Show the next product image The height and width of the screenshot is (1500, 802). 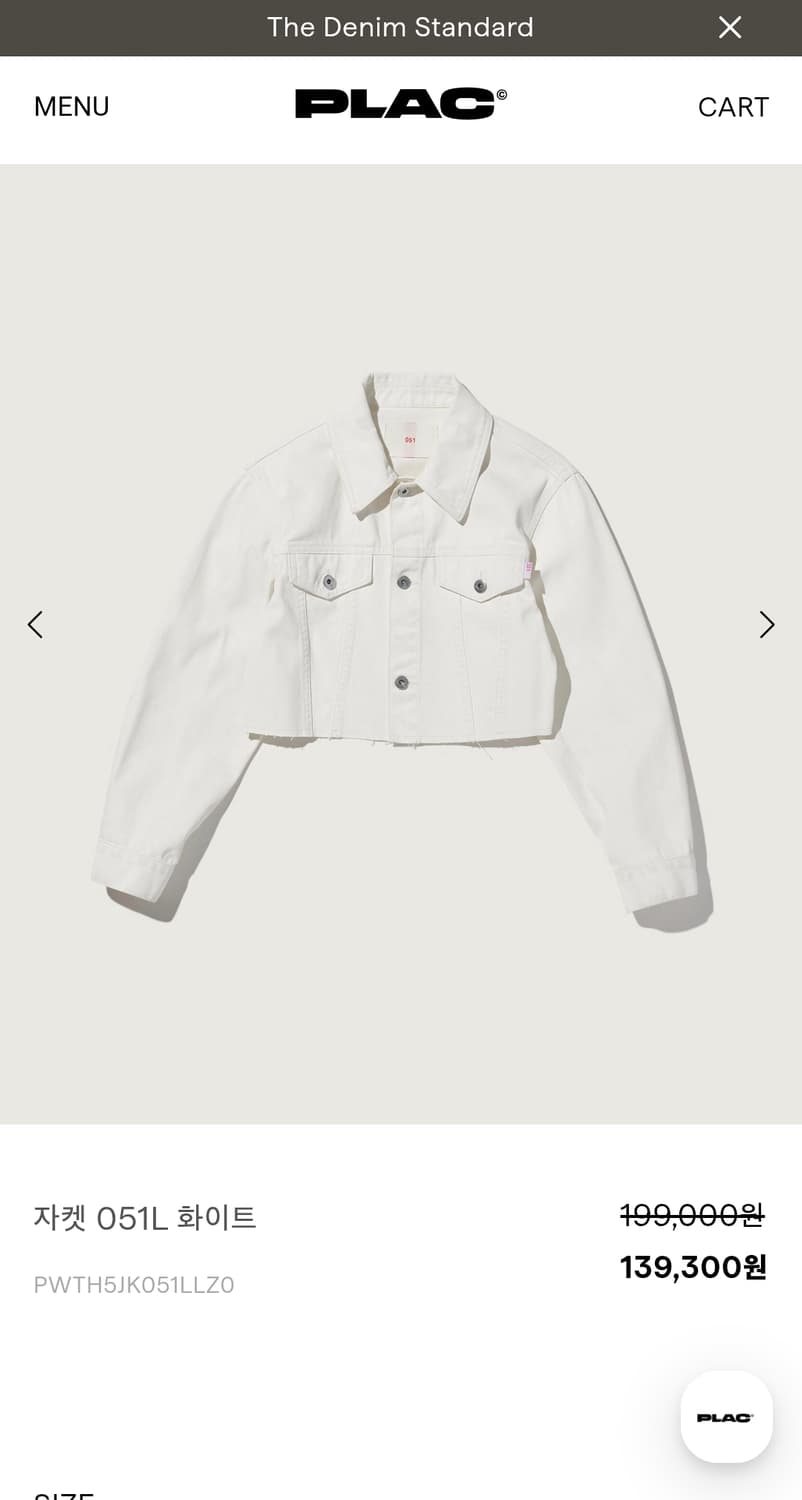pos(767,625)
